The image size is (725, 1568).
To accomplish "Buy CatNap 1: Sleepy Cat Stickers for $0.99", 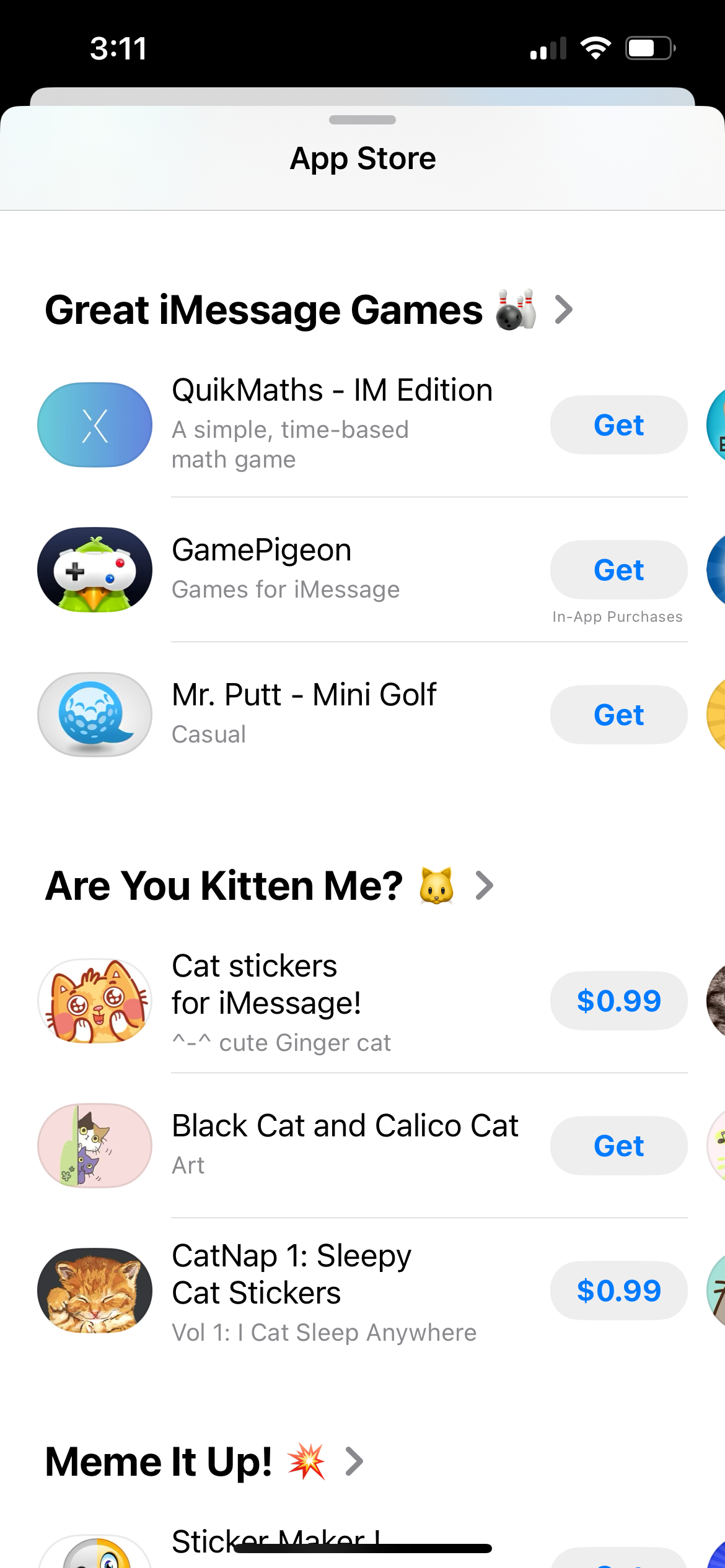I will (618, 1291).
